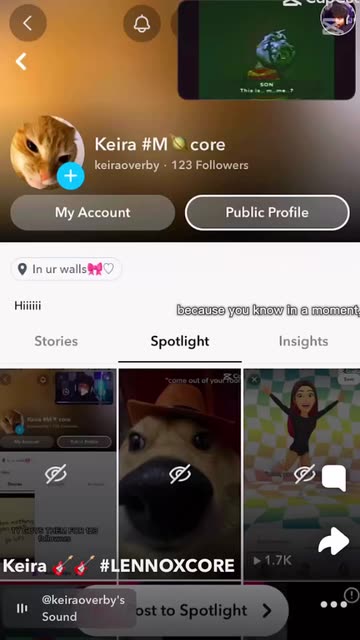The height and width of the screenshot is (640, 360).
Task: Open Public Profile
Action: (x=267, y=212)
